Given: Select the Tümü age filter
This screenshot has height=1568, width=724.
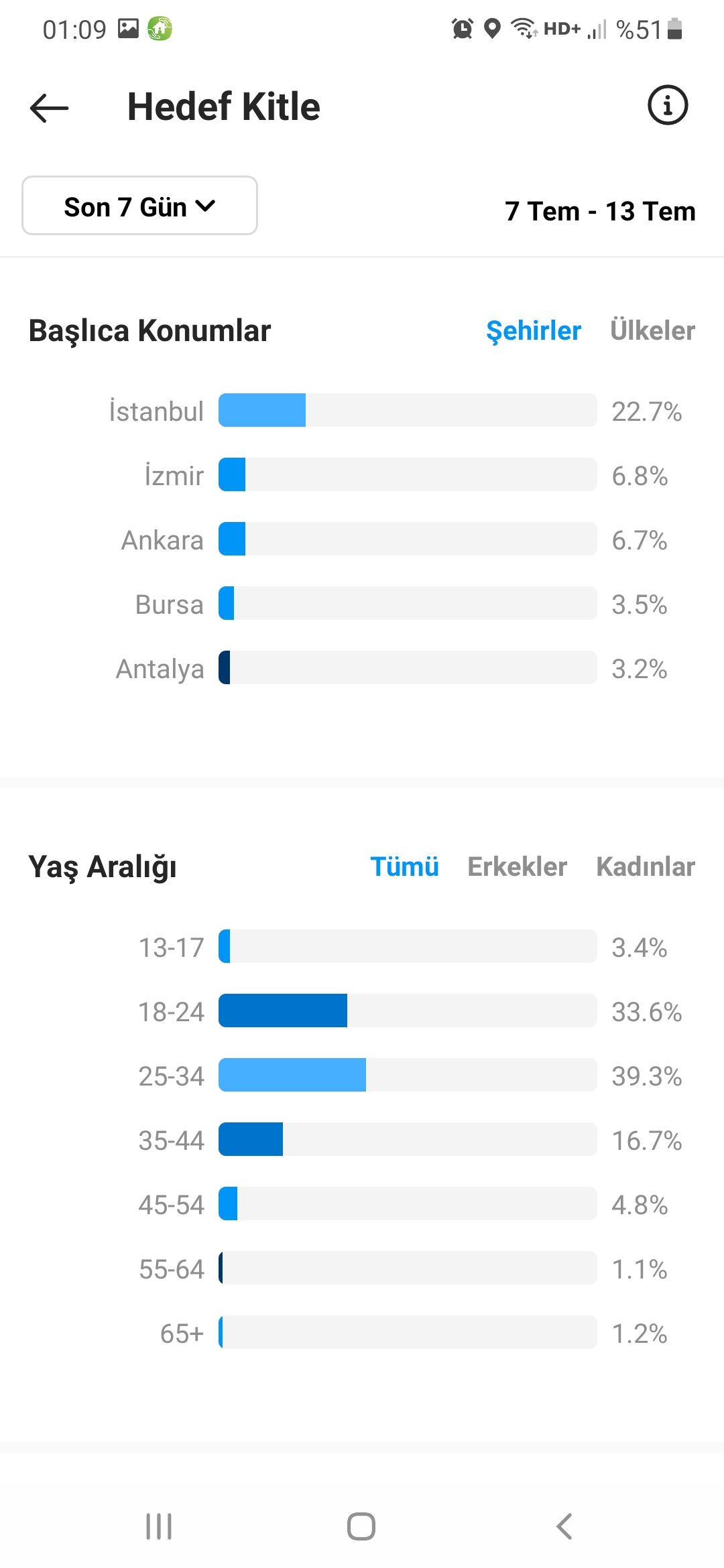Looking at the screenshot, I should coord(404,866).
